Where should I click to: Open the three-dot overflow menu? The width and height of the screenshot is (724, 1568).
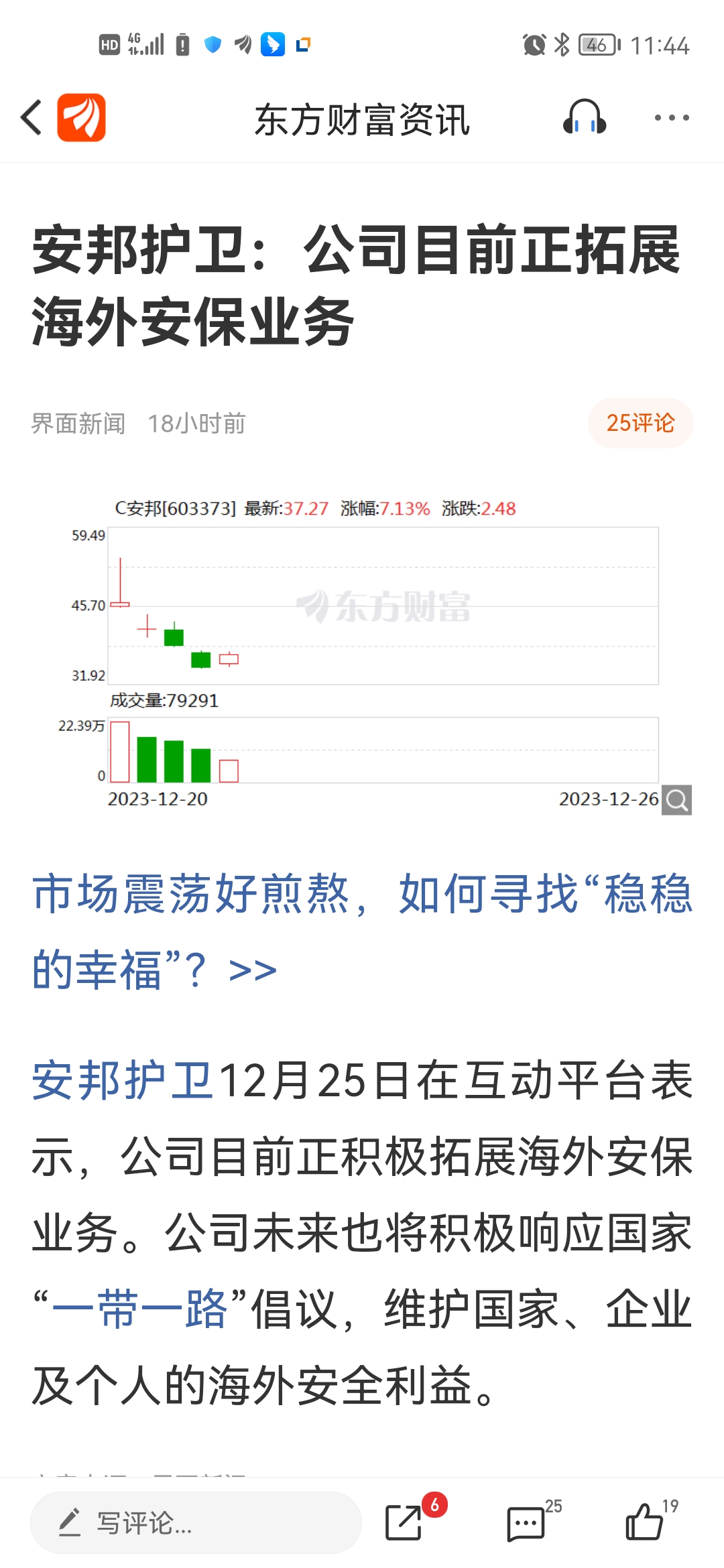(672, 118)
